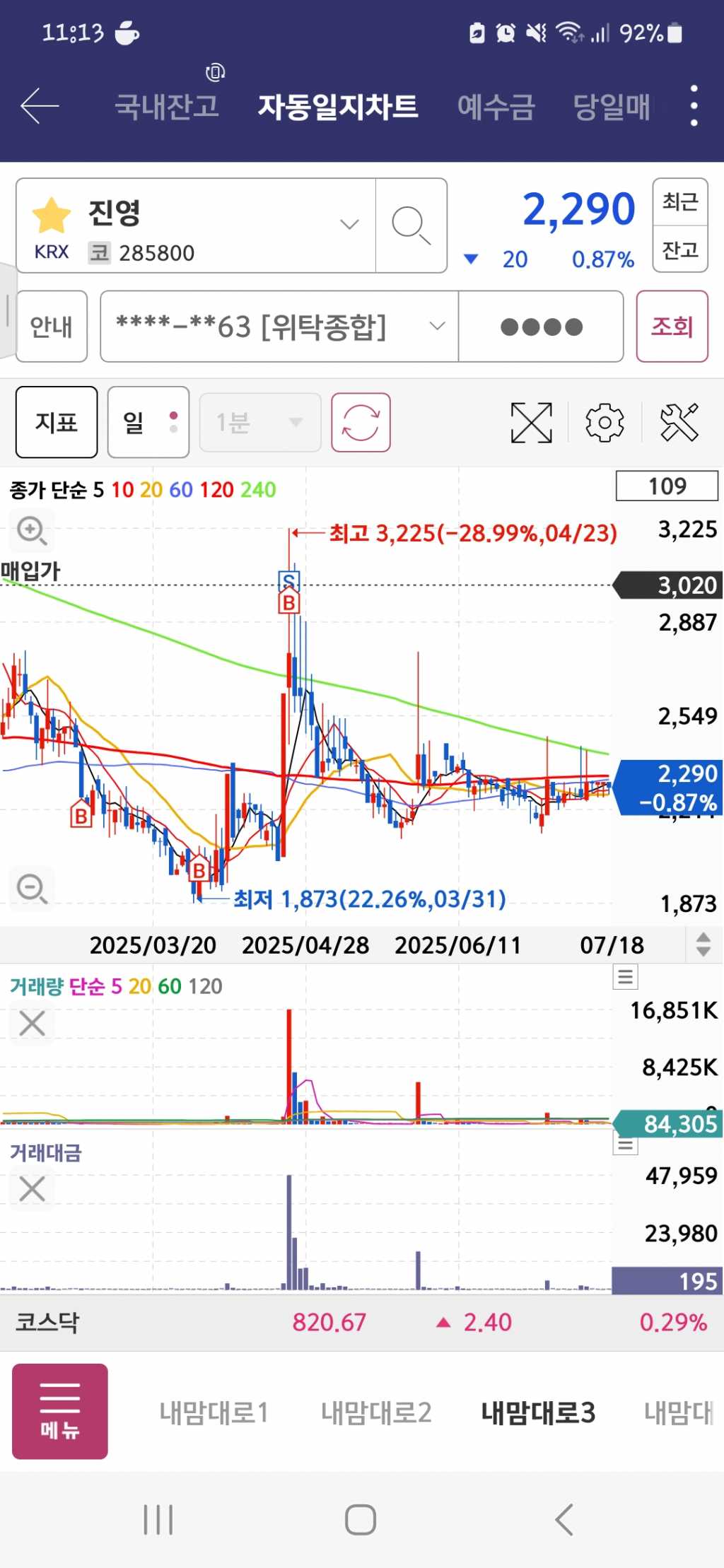Switch to the 예수금 tab
Screen dimensions: 724x1568
point(496,107)
